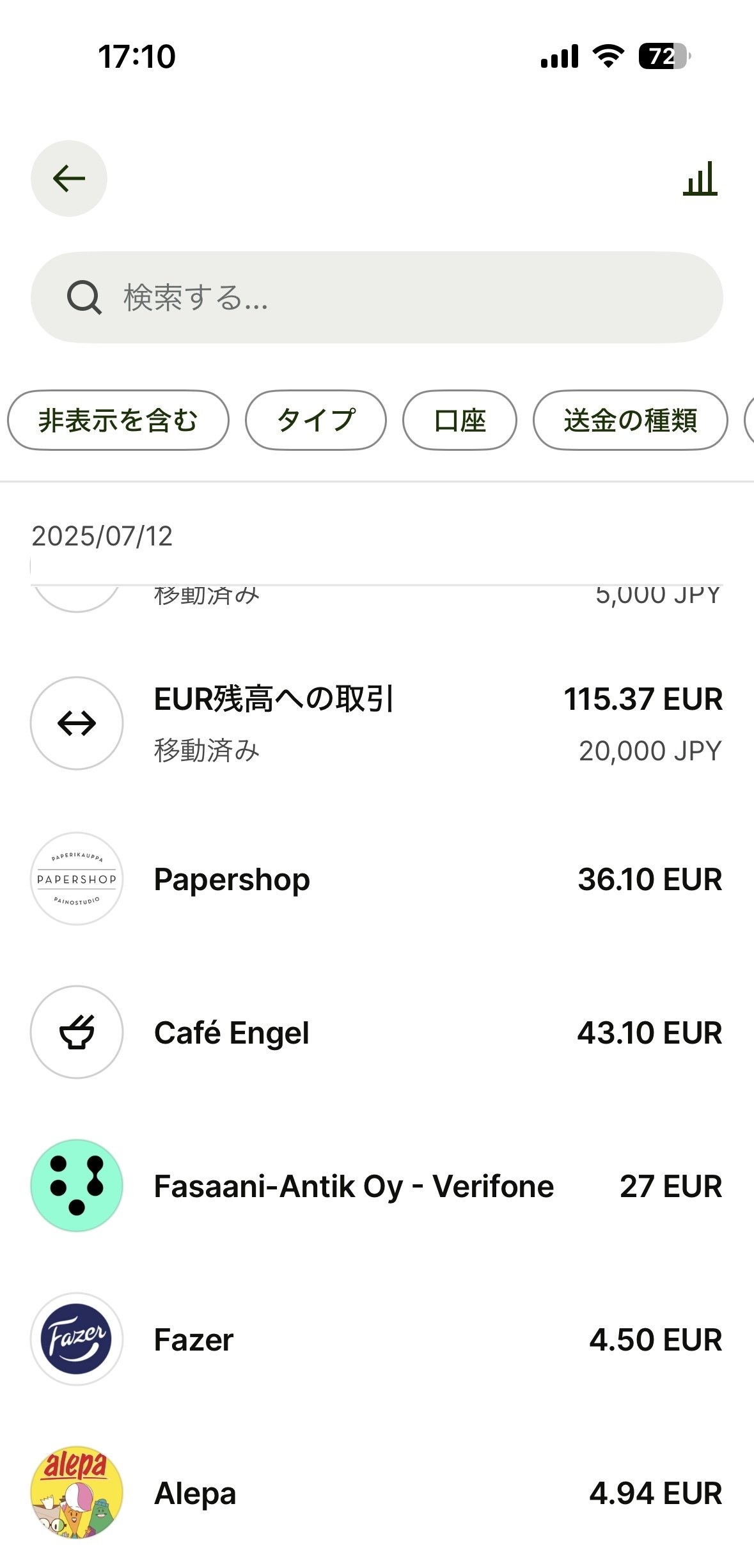Image resolution: width=754 pixels, height=1568 pixels.
Task: Select the currency exchange arrows icon
Action: (75, 723)
